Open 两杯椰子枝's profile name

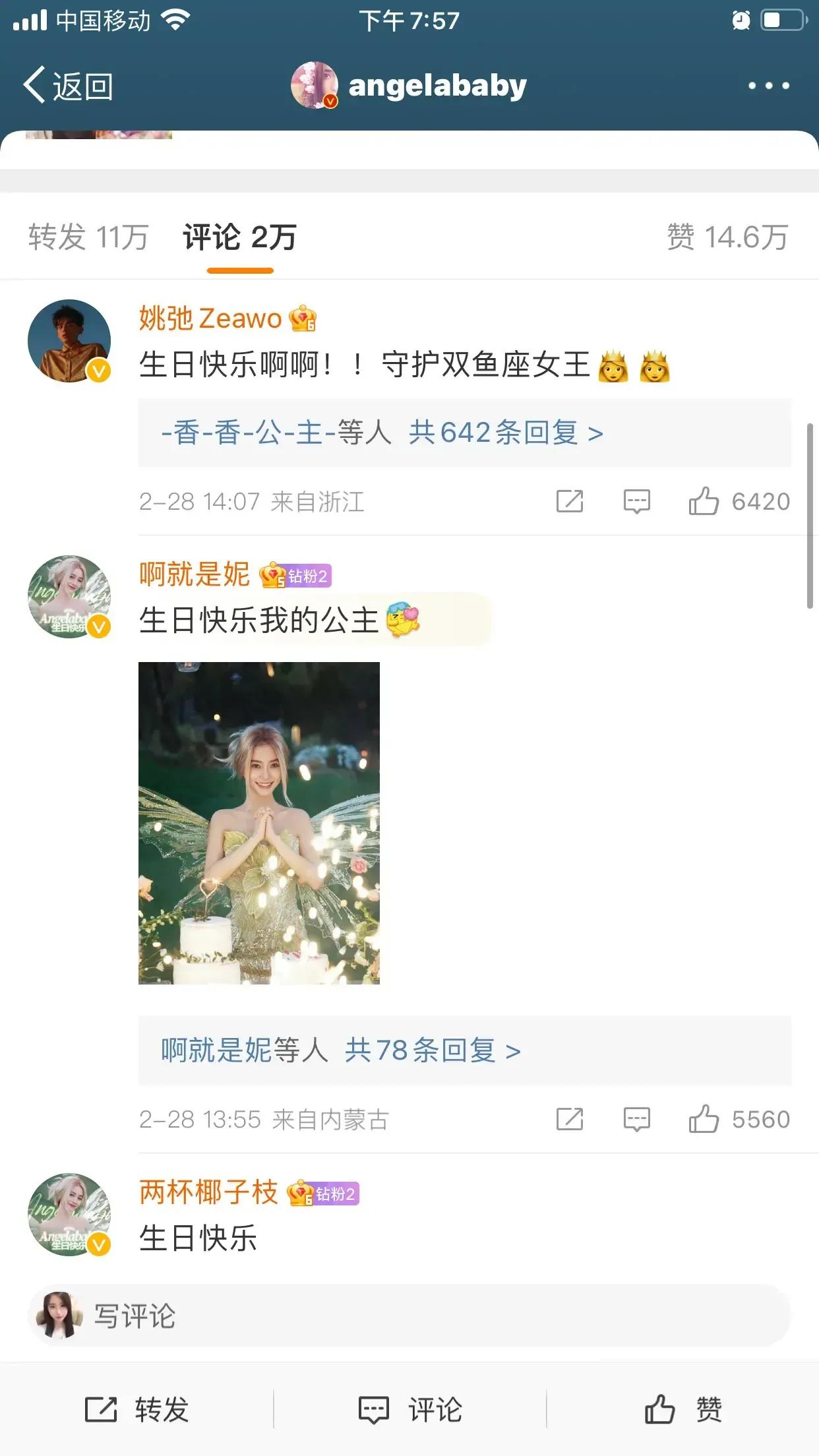(208, 1192)
